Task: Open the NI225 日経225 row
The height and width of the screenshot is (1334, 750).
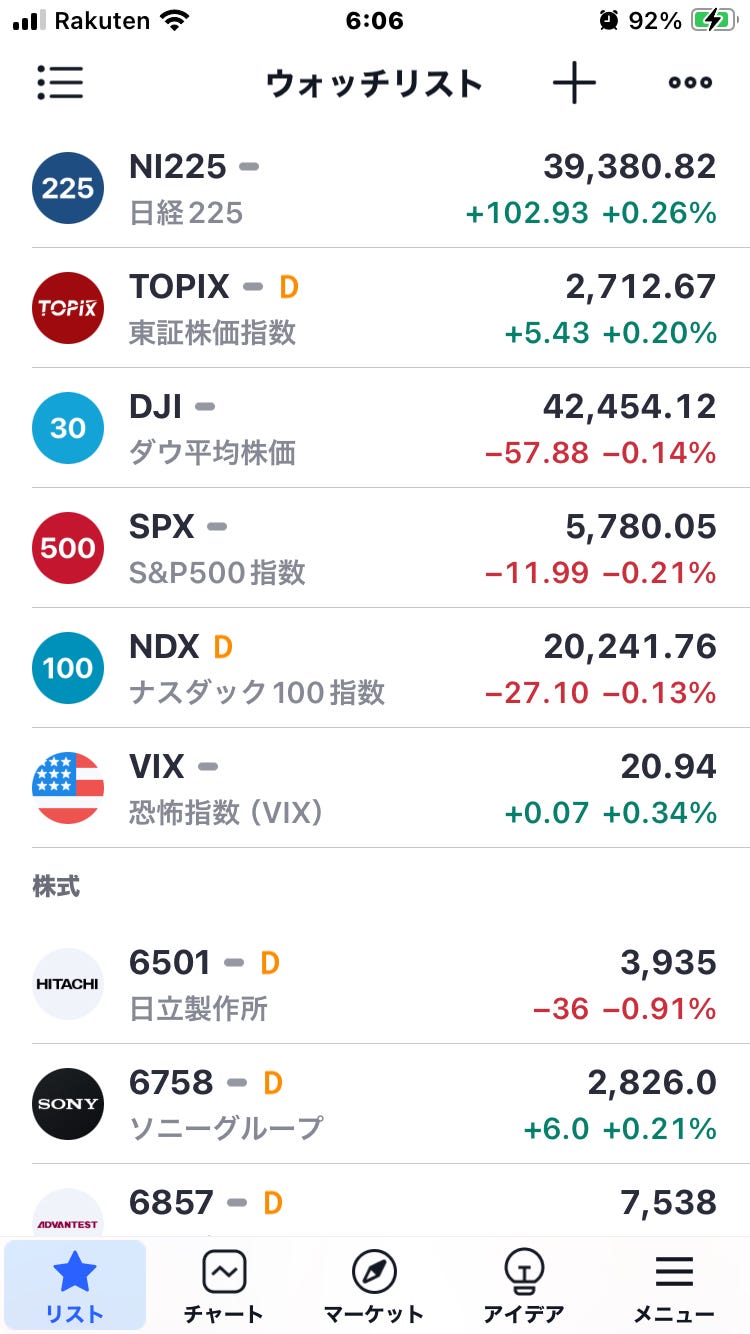Action: coord(375,188)
